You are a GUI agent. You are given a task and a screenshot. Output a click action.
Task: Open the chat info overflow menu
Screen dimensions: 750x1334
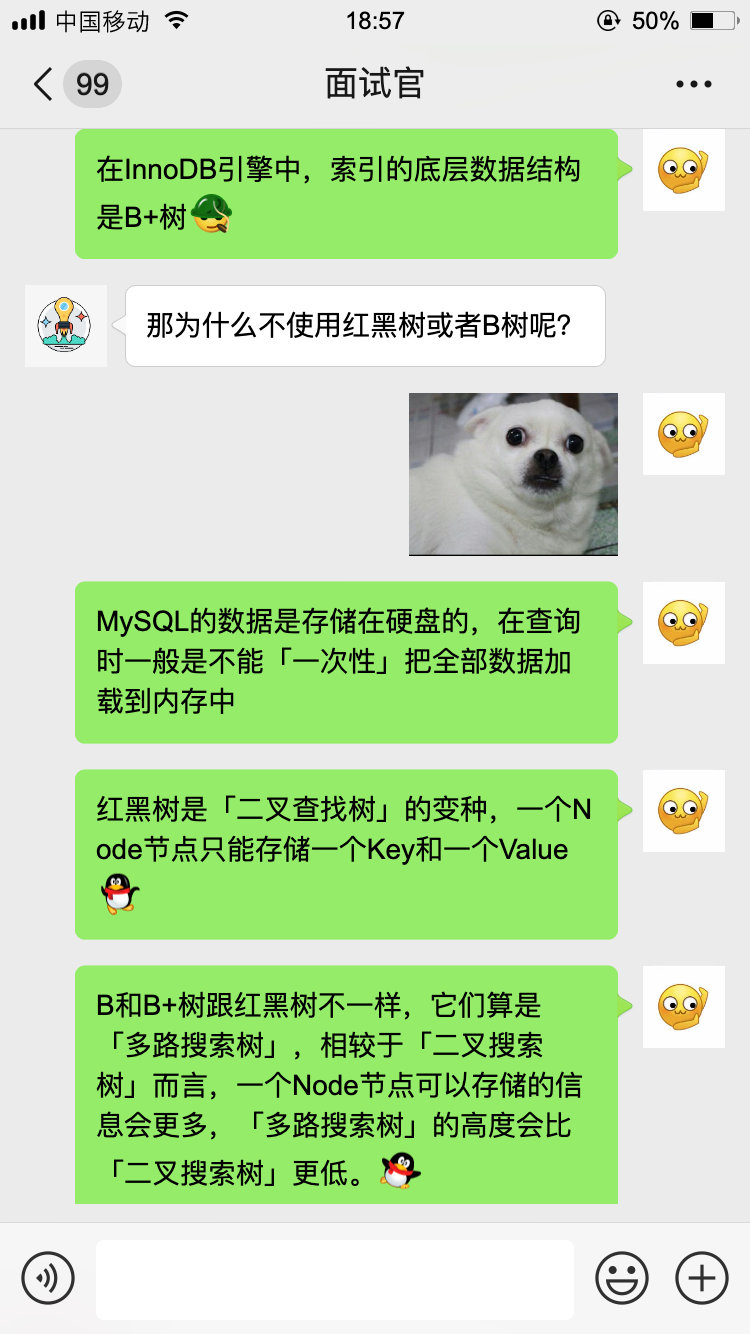coord(694,84)
